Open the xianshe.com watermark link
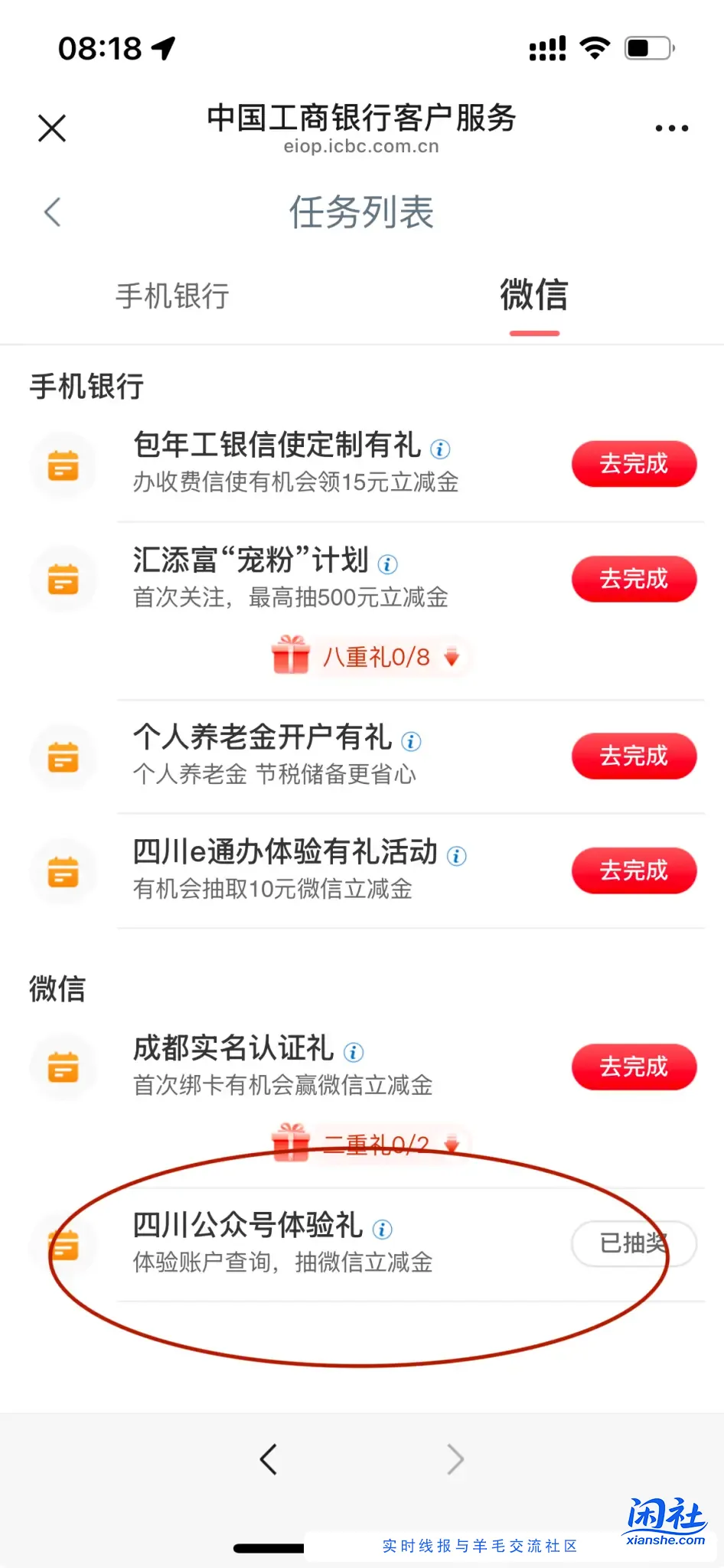The height and width of the screenshot is (1568, 724). point(667,1520)
